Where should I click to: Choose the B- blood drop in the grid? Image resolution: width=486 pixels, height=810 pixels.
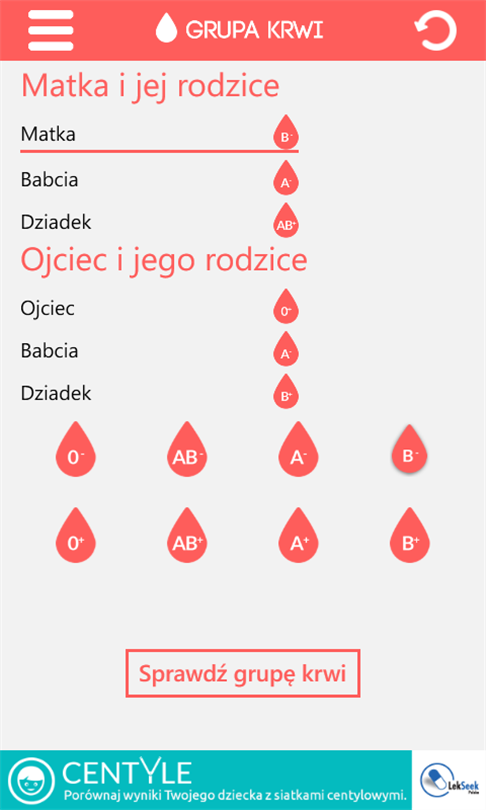pyautogui.click(x=409, y=449)
